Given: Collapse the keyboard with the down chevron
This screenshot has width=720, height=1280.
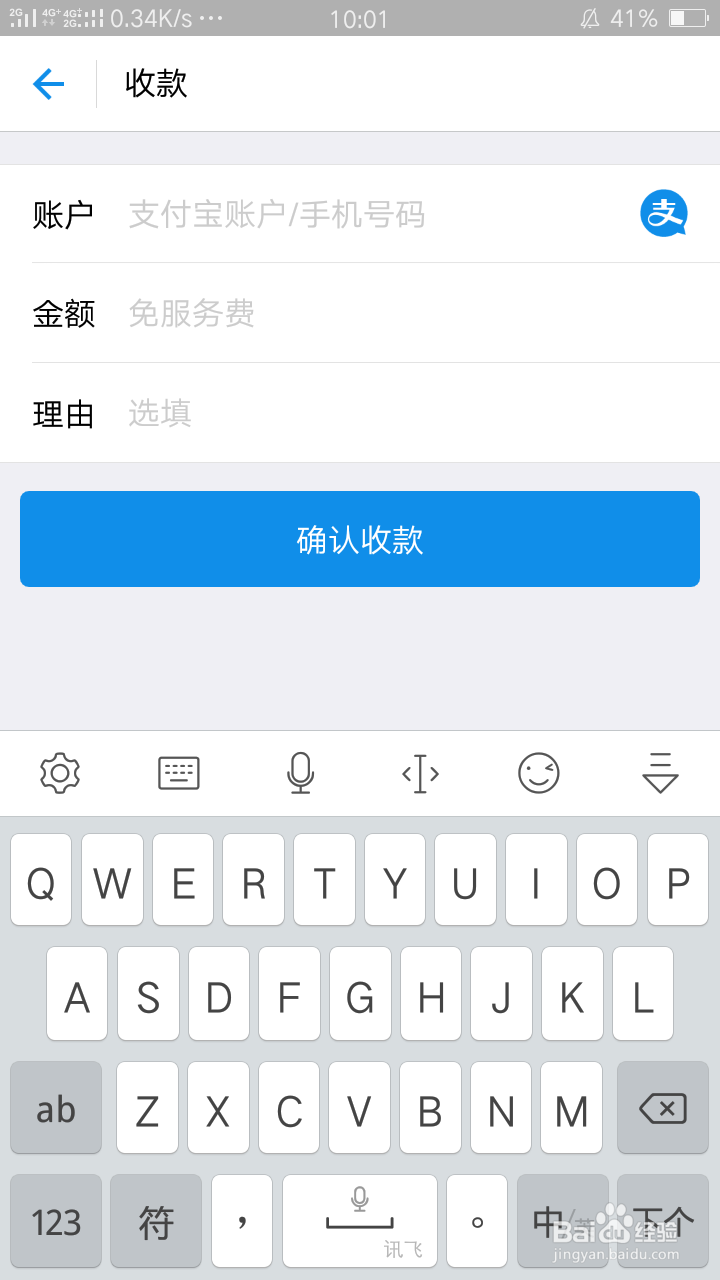Looking at the screenshot, I should (659, 773).
